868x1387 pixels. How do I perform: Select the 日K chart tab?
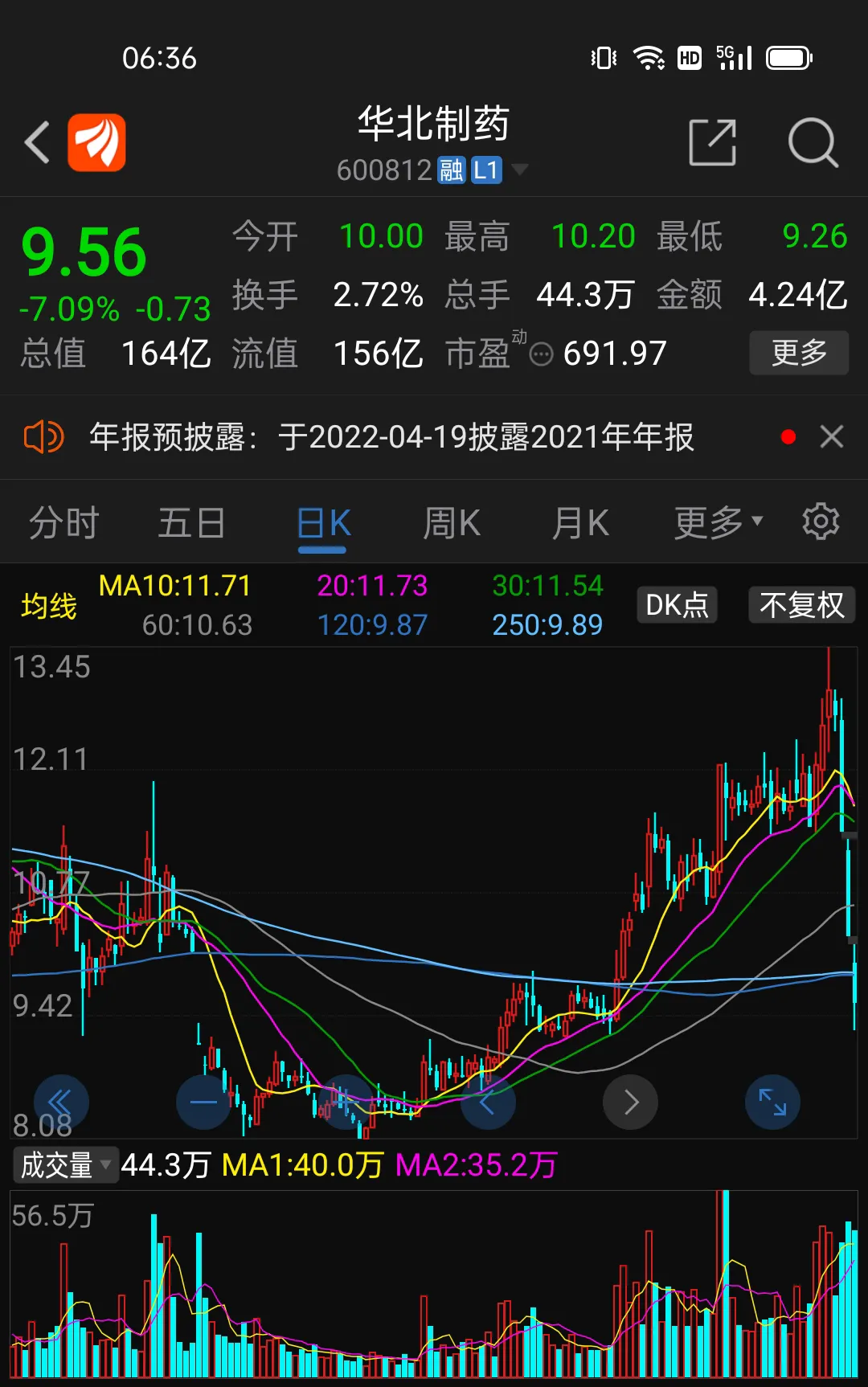(323, 523)
